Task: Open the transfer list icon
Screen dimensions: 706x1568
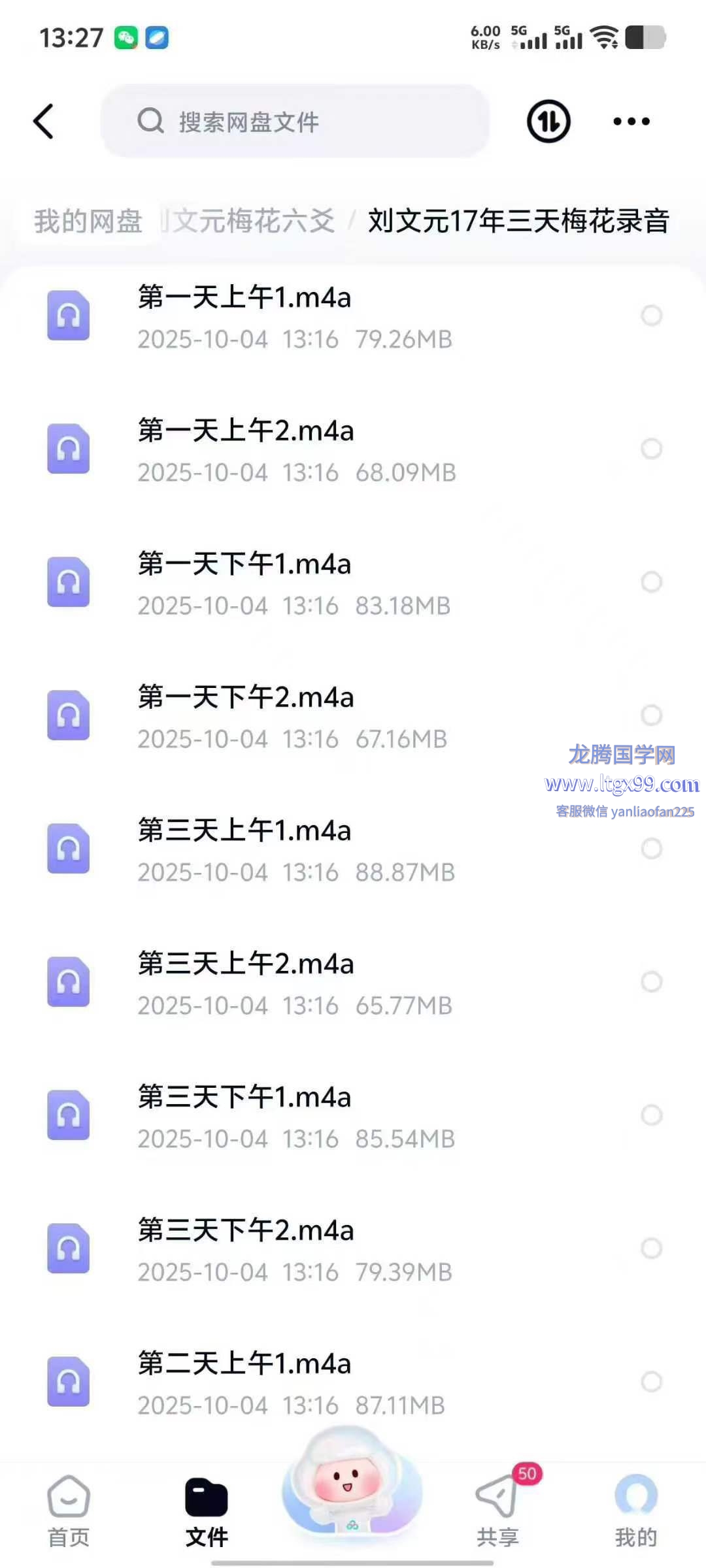Action: coord(548,122)
